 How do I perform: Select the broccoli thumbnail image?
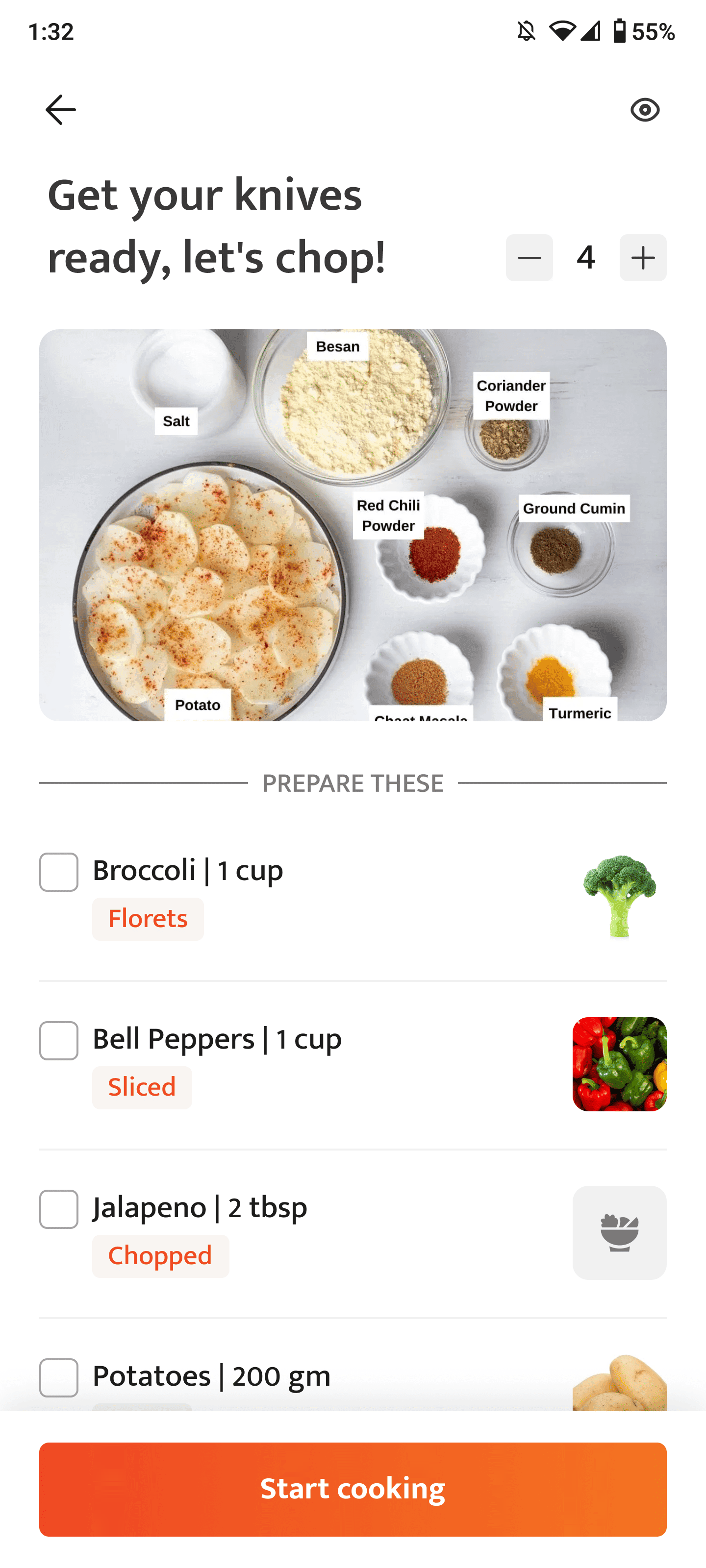619,895
